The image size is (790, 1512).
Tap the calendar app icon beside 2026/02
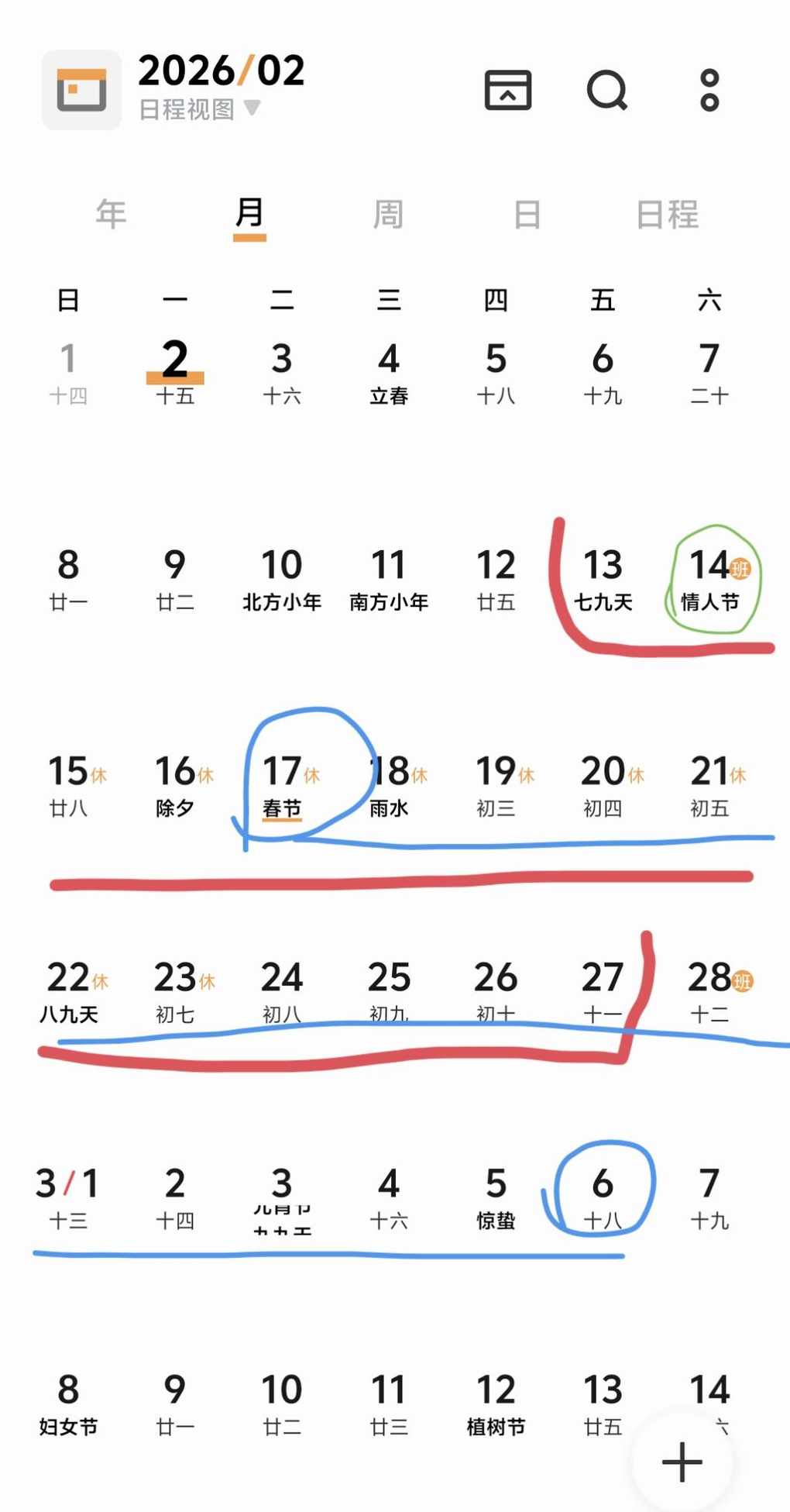point(81,90)
